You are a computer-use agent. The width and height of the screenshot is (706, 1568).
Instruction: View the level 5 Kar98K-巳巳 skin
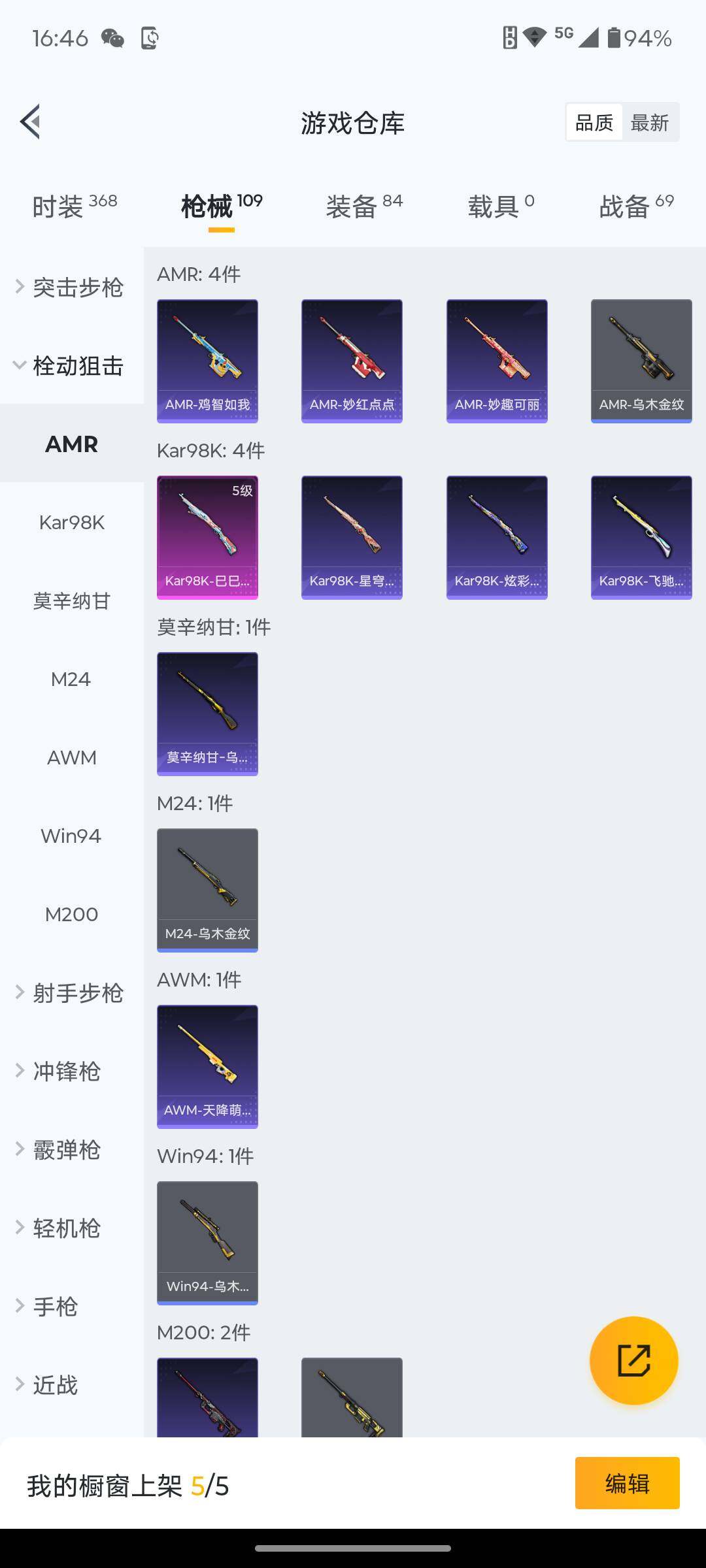click(207, 537)
